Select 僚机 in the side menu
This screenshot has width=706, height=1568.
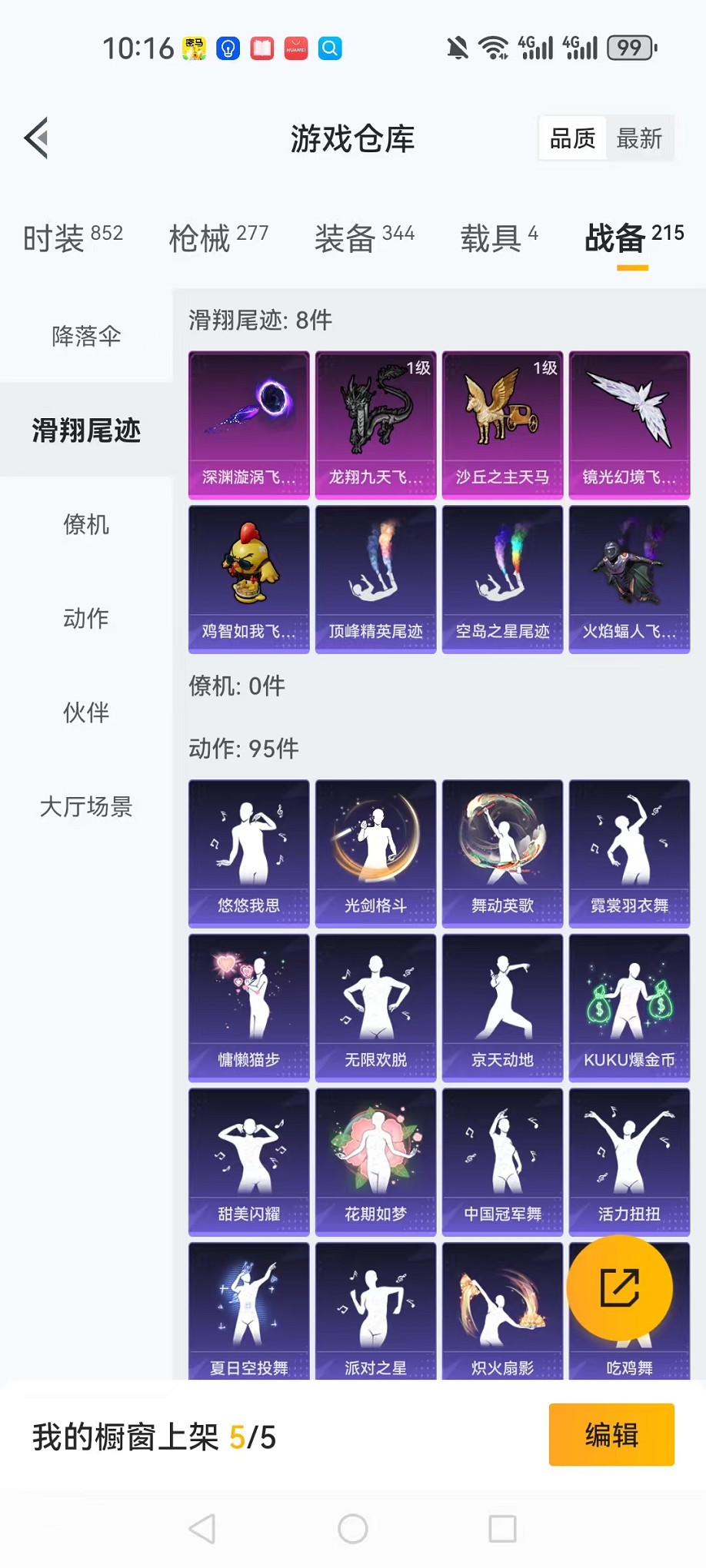pos(86,525)
